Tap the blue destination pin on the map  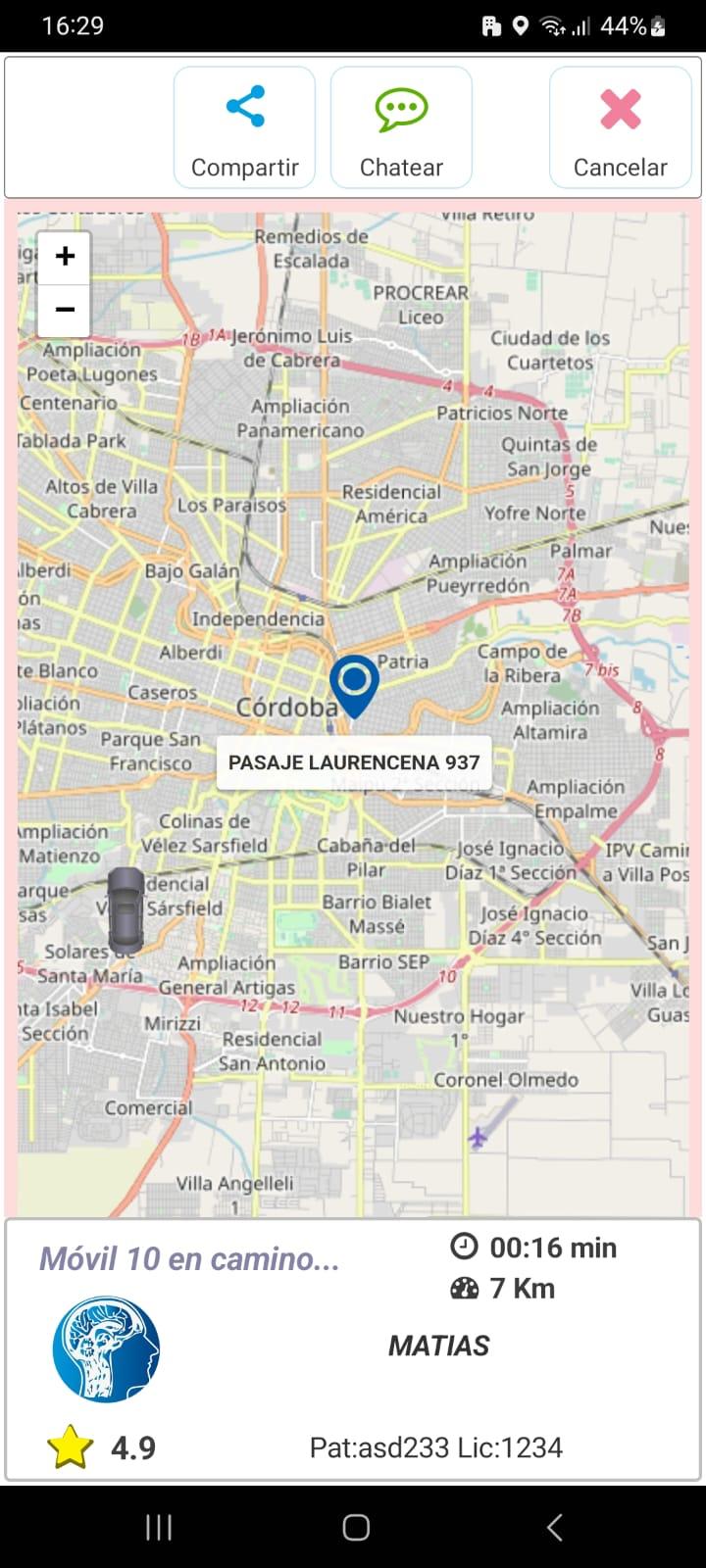(354, 686)
